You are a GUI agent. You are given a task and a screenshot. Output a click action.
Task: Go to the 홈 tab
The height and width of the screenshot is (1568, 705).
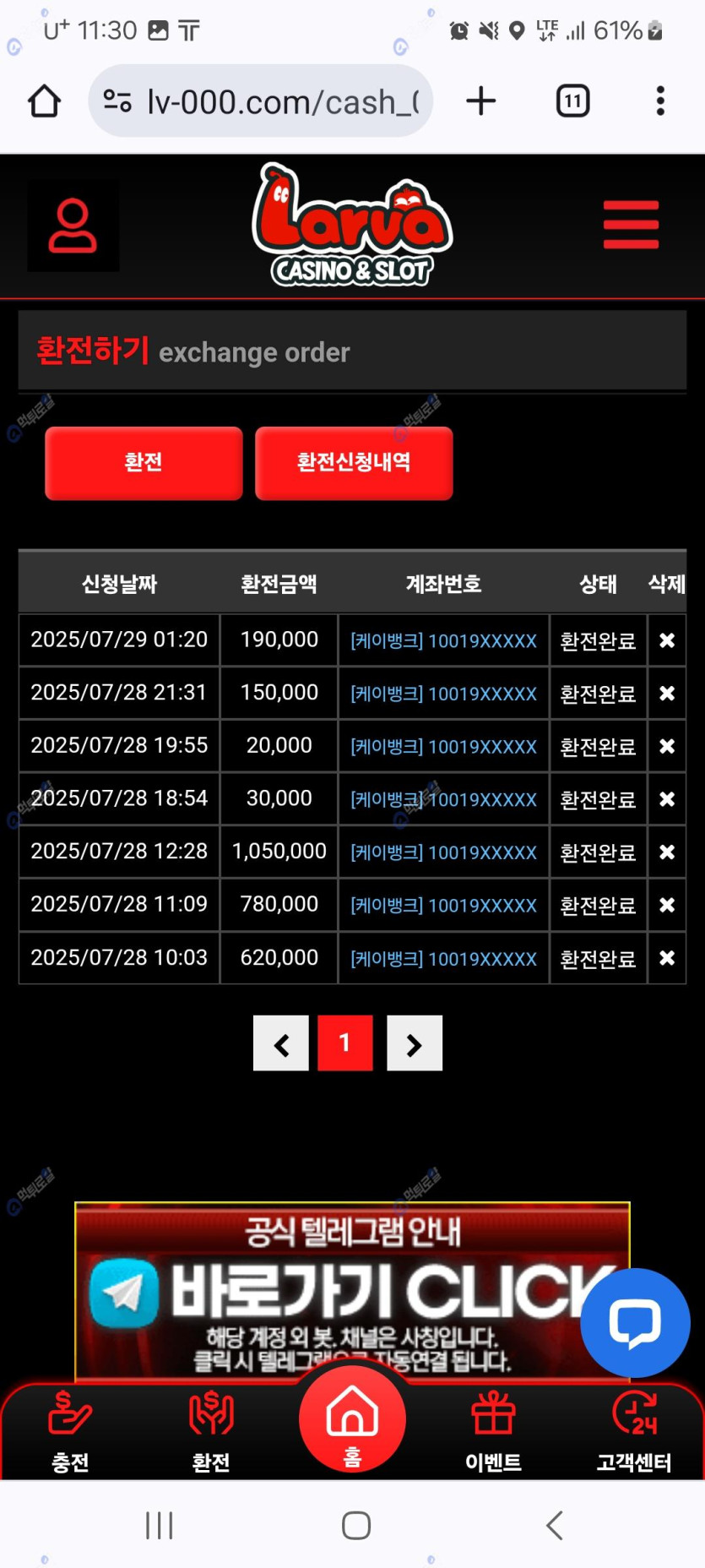pyautogui.click(x=352, y=1421)
